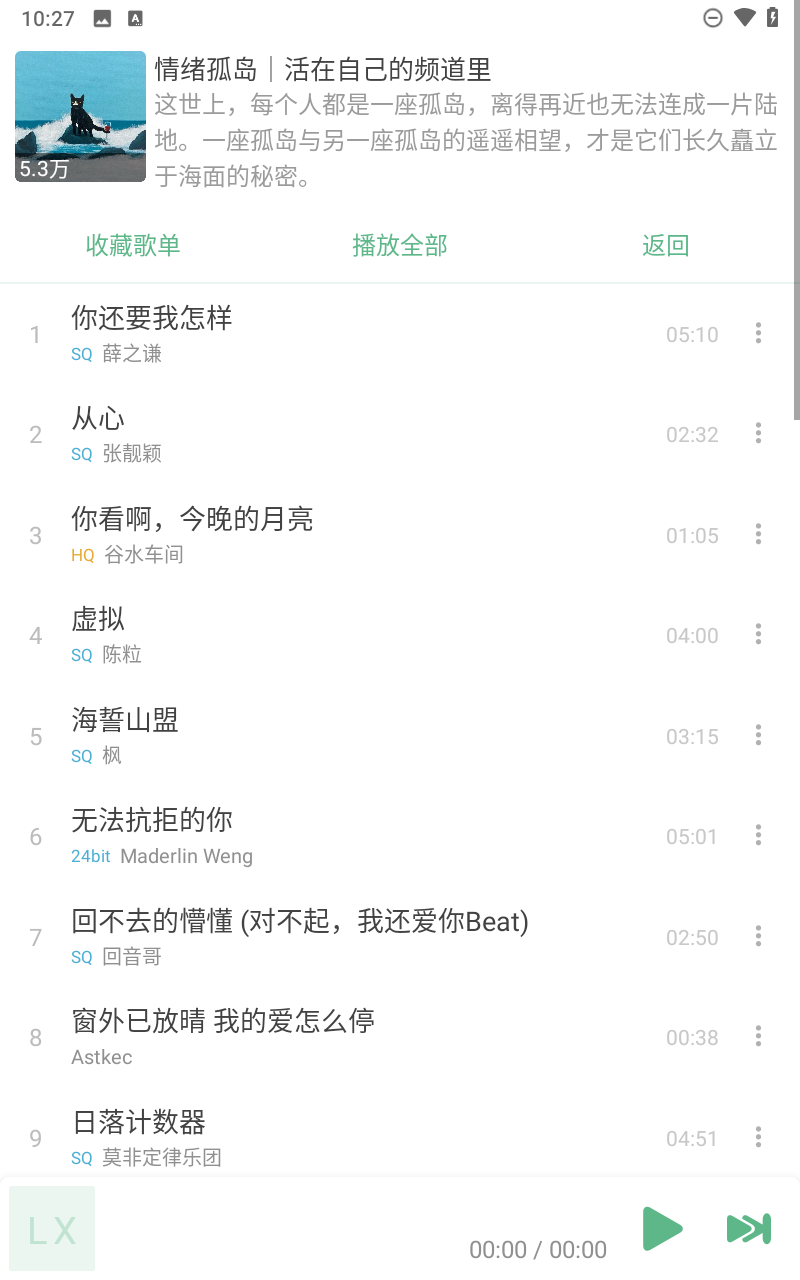Tap the playback time 00:00 / 00:00
Screen dimensions: 800x1280
coord(537,1250)
